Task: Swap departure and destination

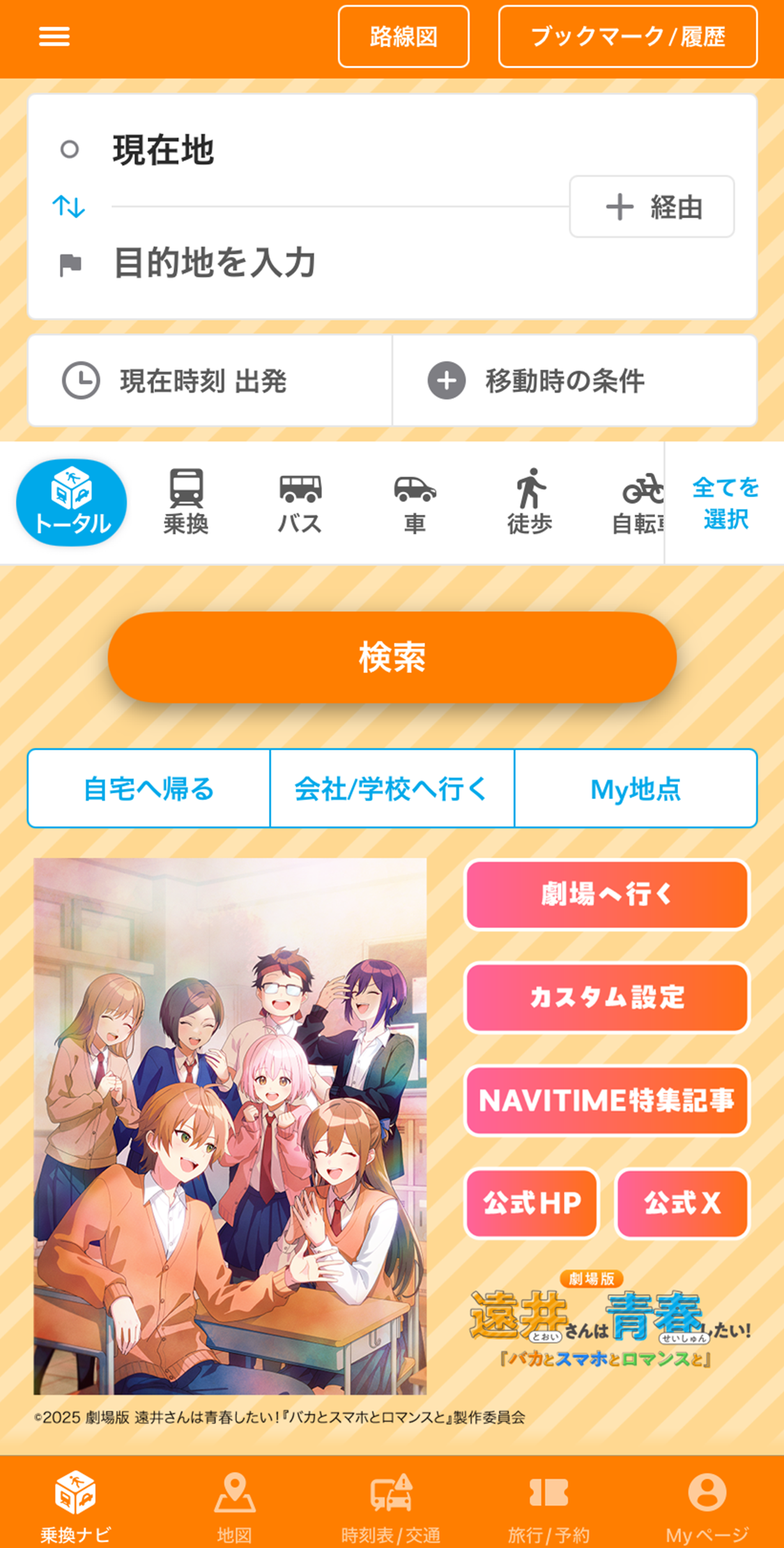Action: (x=69, y=206)
